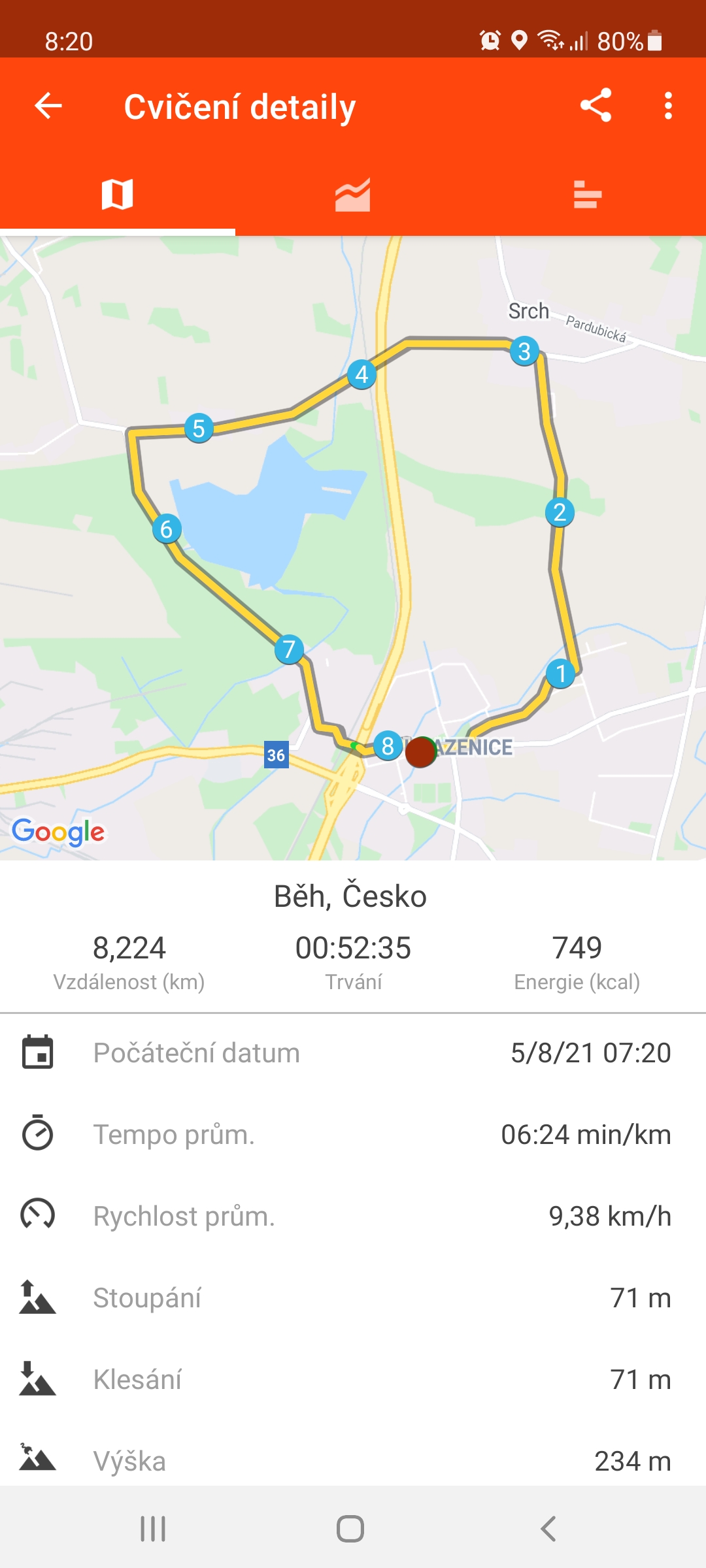Viewport: 706px width, 1568px height.
Task: Tap kilometer marker 3 on the map
Action: point(524,351)
